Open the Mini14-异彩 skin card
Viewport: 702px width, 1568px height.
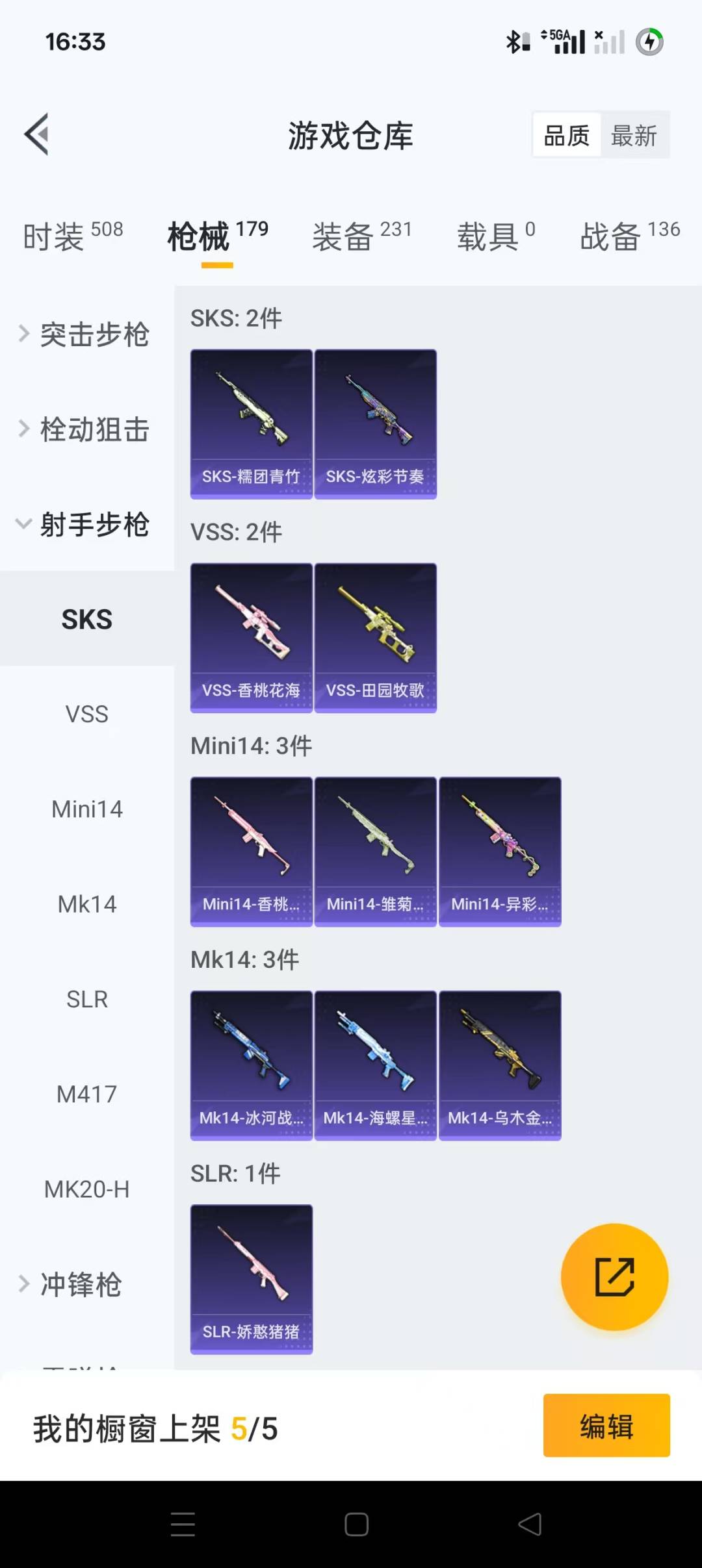coord(499,851)
